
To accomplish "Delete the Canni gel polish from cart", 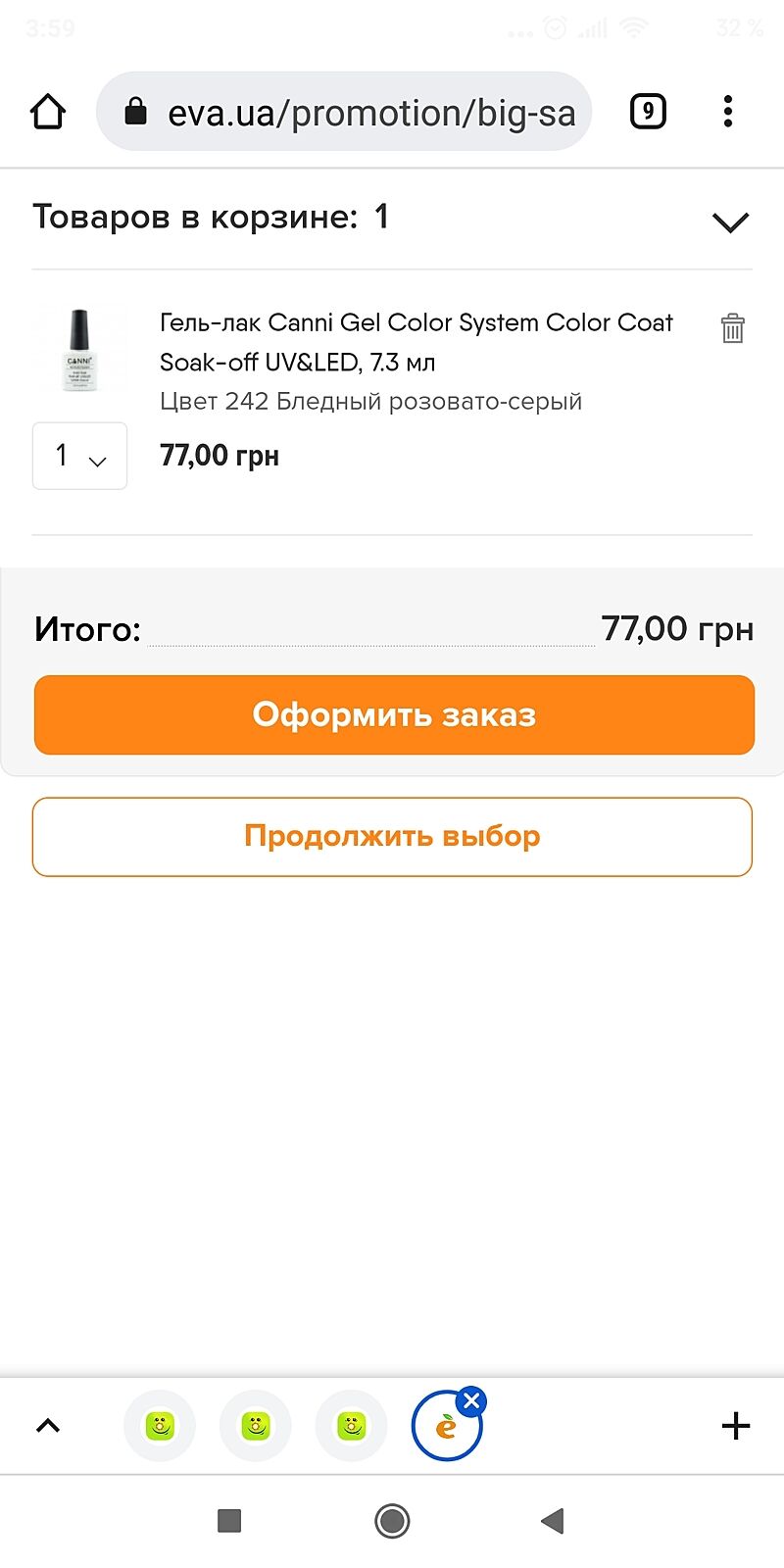I will (732, 327).
